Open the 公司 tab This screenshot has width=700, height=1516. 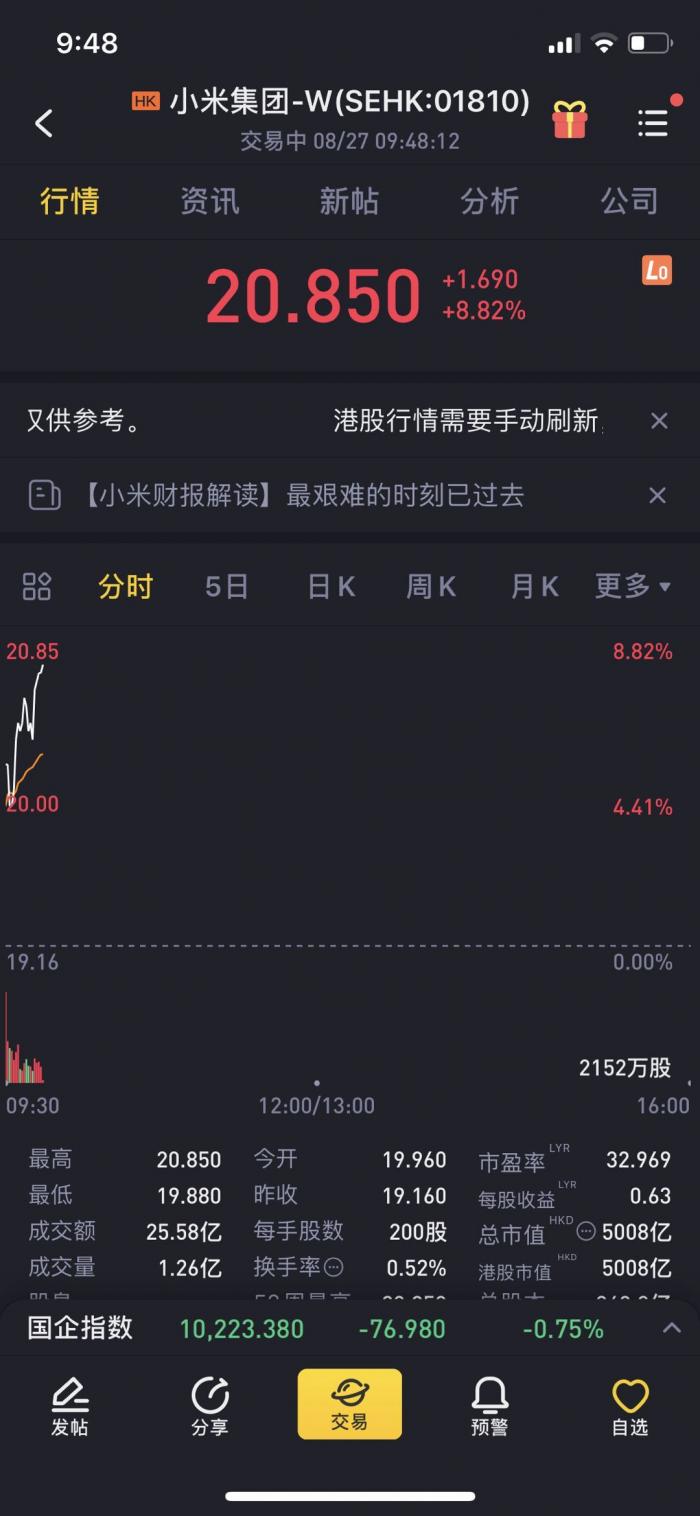629,201
